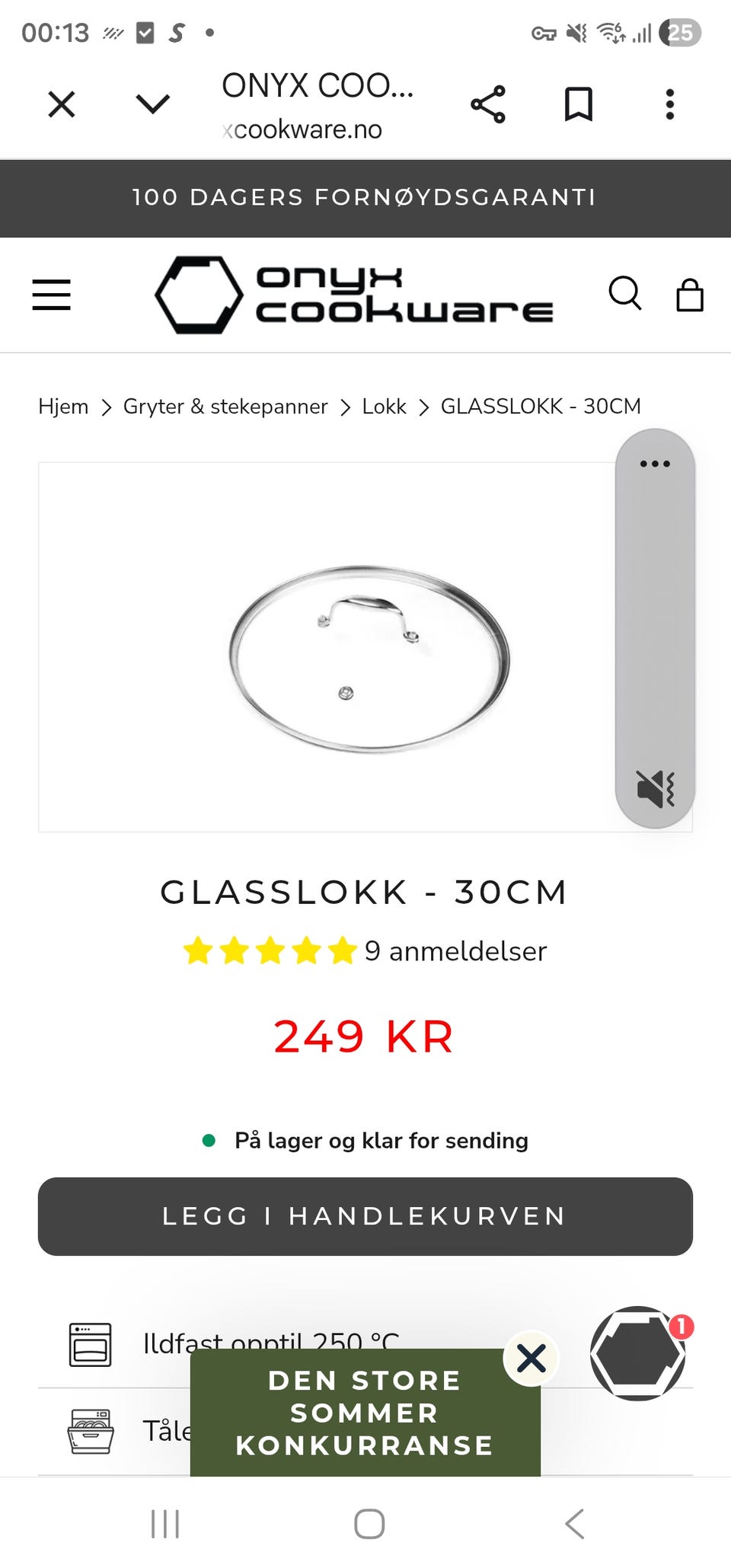Open the 9 anmeldelser reviews
This screenshot has height=1568, width=731.
[x=455, y=951]
